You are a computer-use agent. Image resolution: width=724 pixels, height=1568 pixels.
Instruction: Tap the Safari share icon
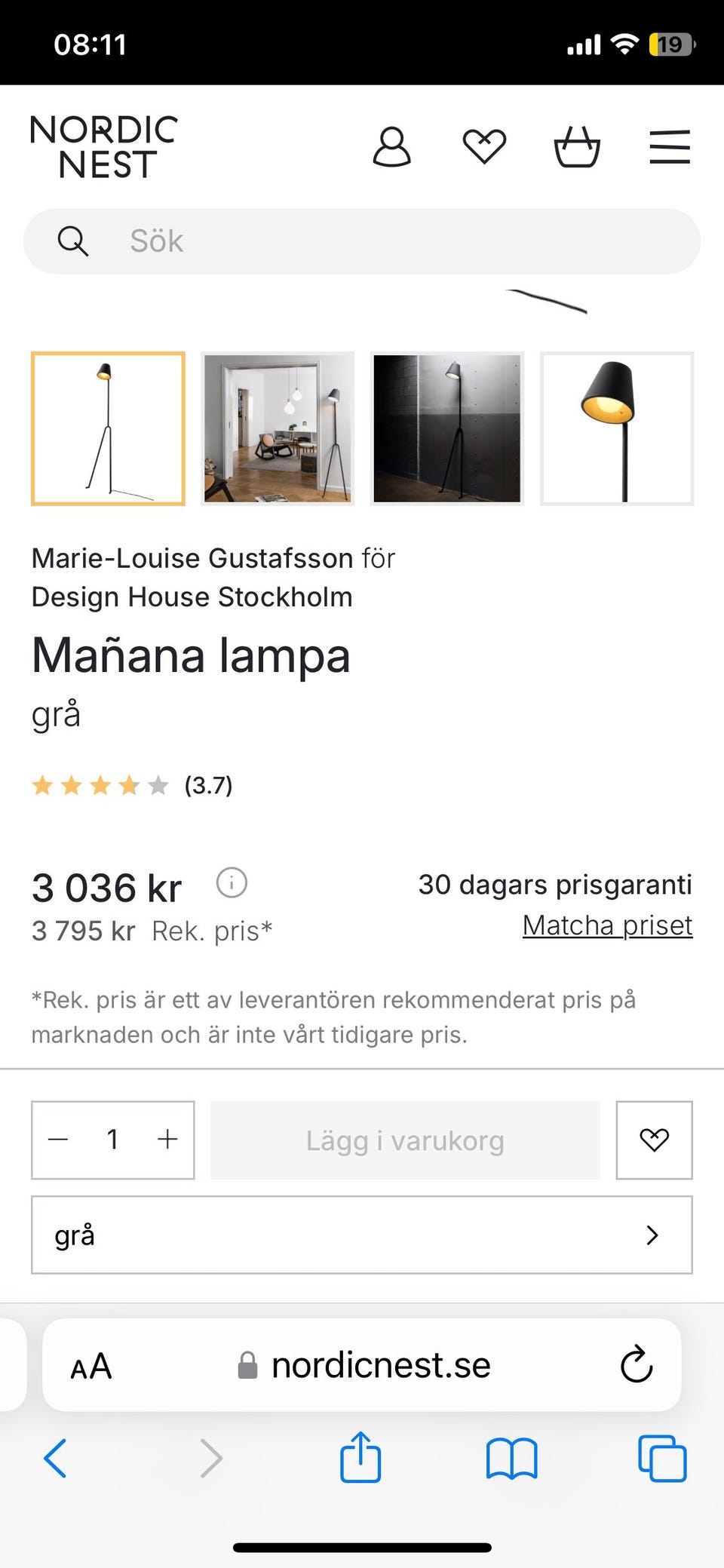[361, 1458]
